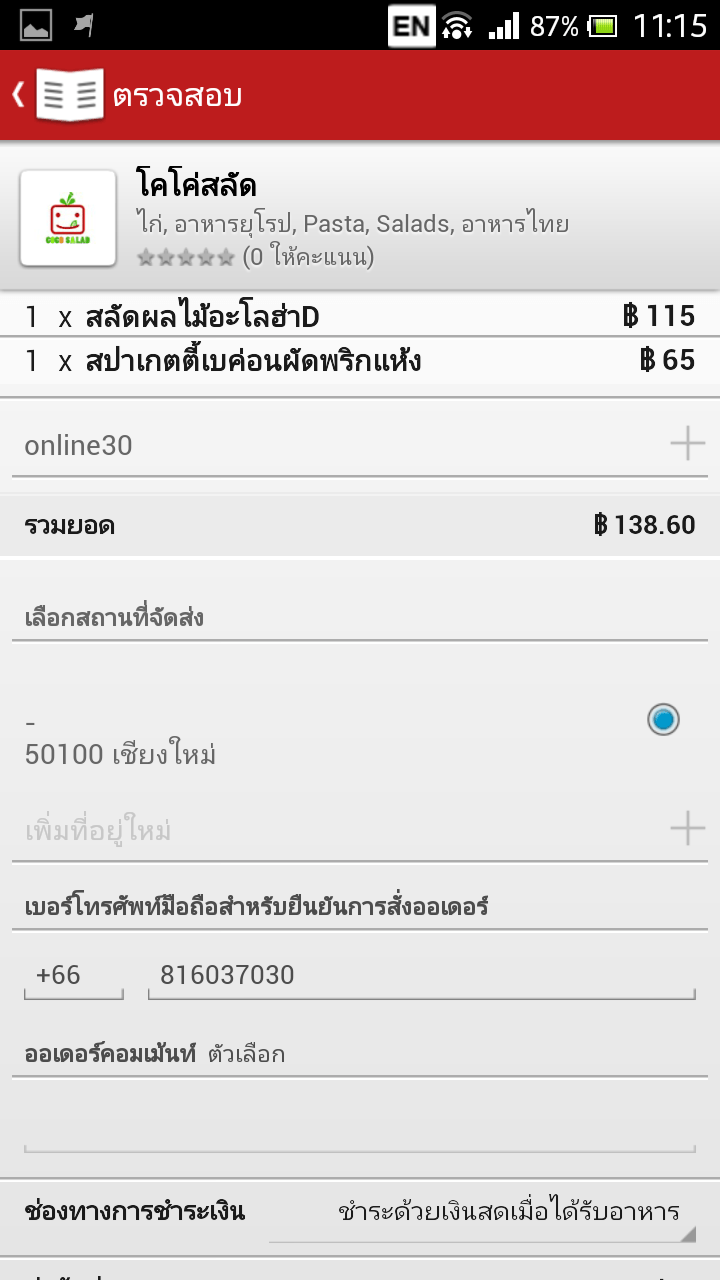Add a new address via เพิ่มที่อยู่ใหม่
This screenshot has width=720, height=1280.
click(360, 829)
